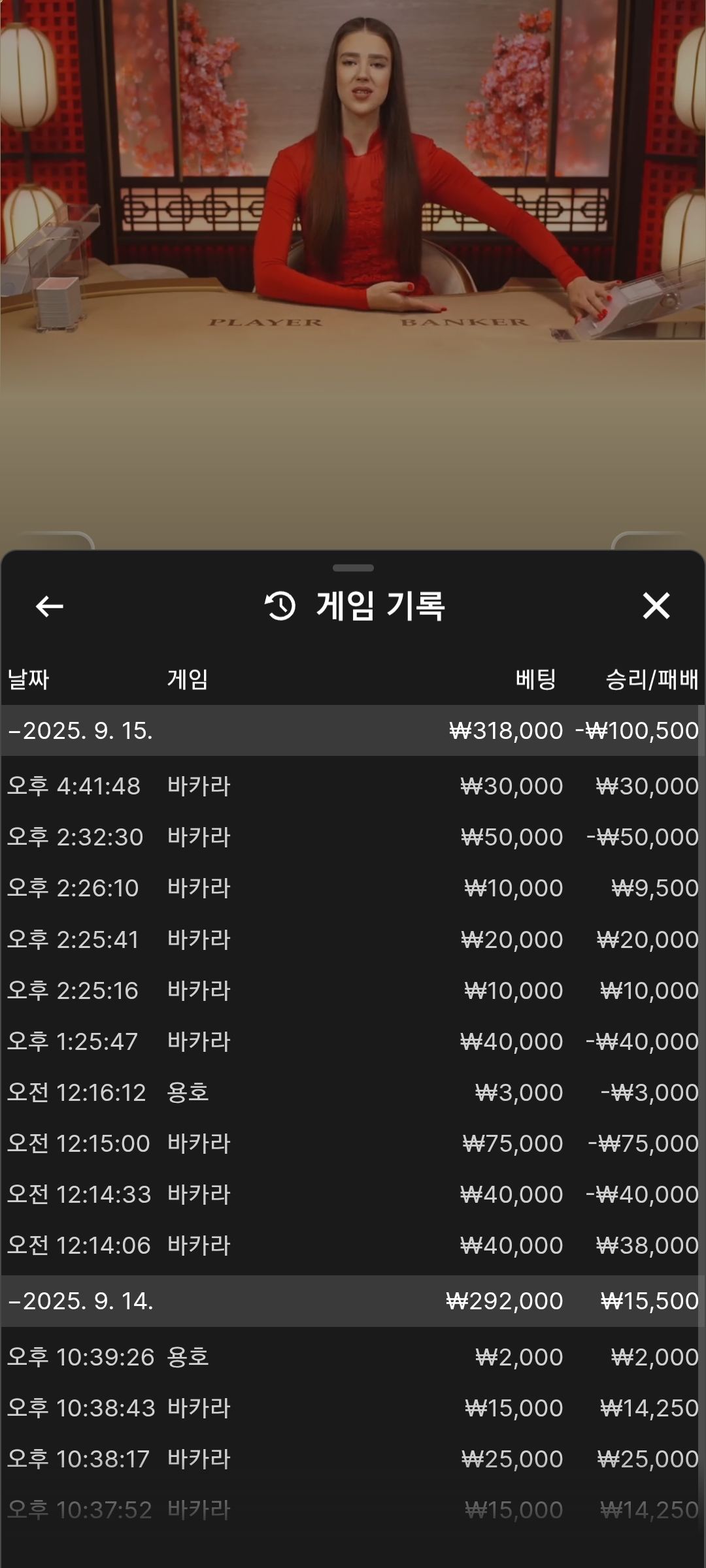
Task: Select the 오전 12:15:00 baccarat entry
Action: [x=353, y=1143]
